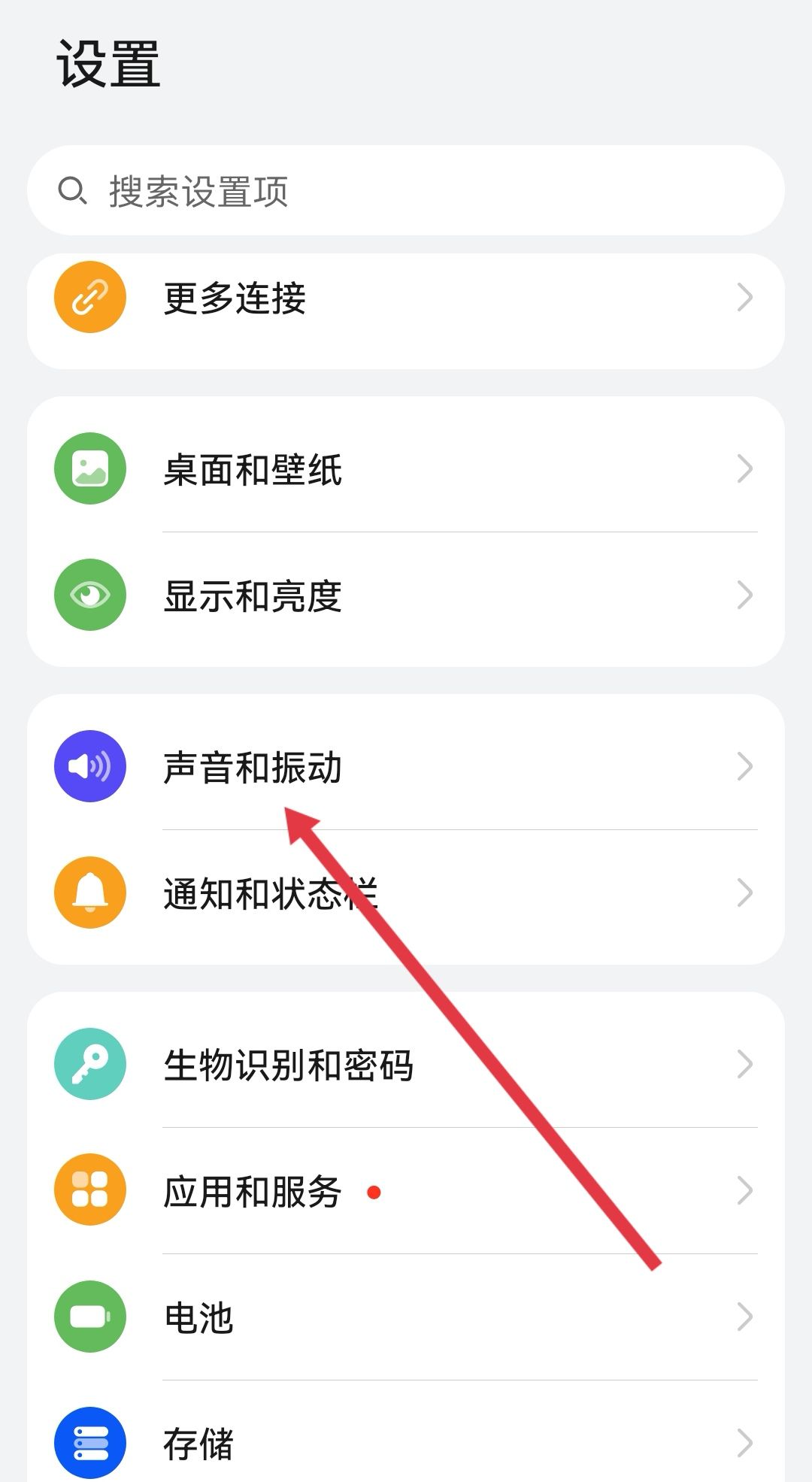Tap the orange chain icon for 更多连接
812x1482 pixels.
click(x=89, y=297)
